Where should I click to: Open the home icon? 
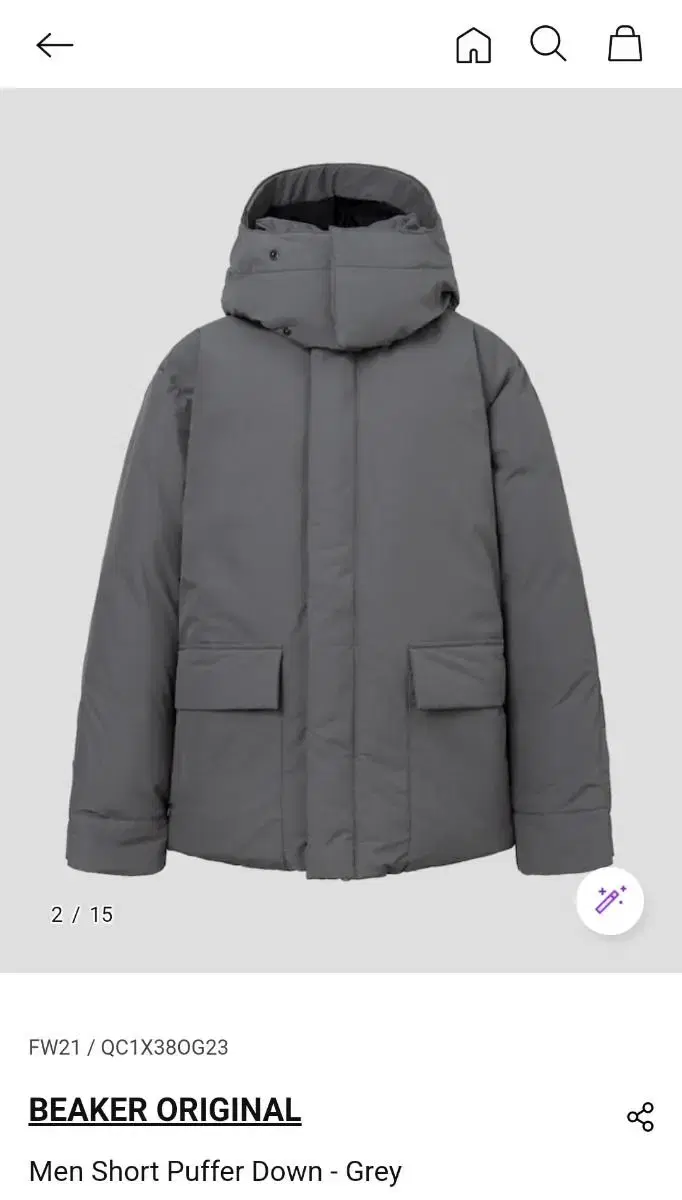(473, 45)
